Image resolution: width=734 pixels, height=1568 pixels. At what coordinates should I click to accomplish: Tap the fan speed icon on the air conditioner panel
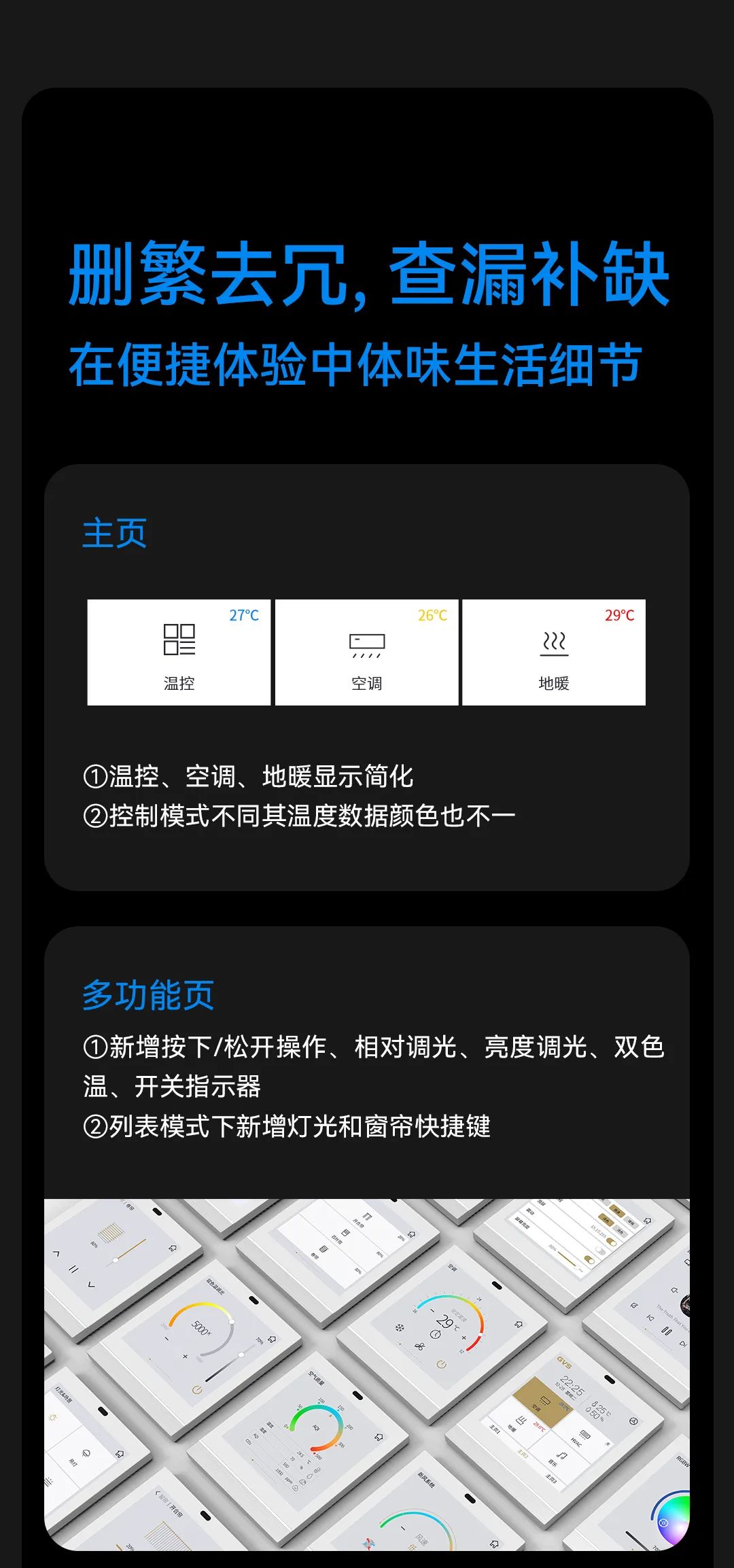(x=419, y=1347)
